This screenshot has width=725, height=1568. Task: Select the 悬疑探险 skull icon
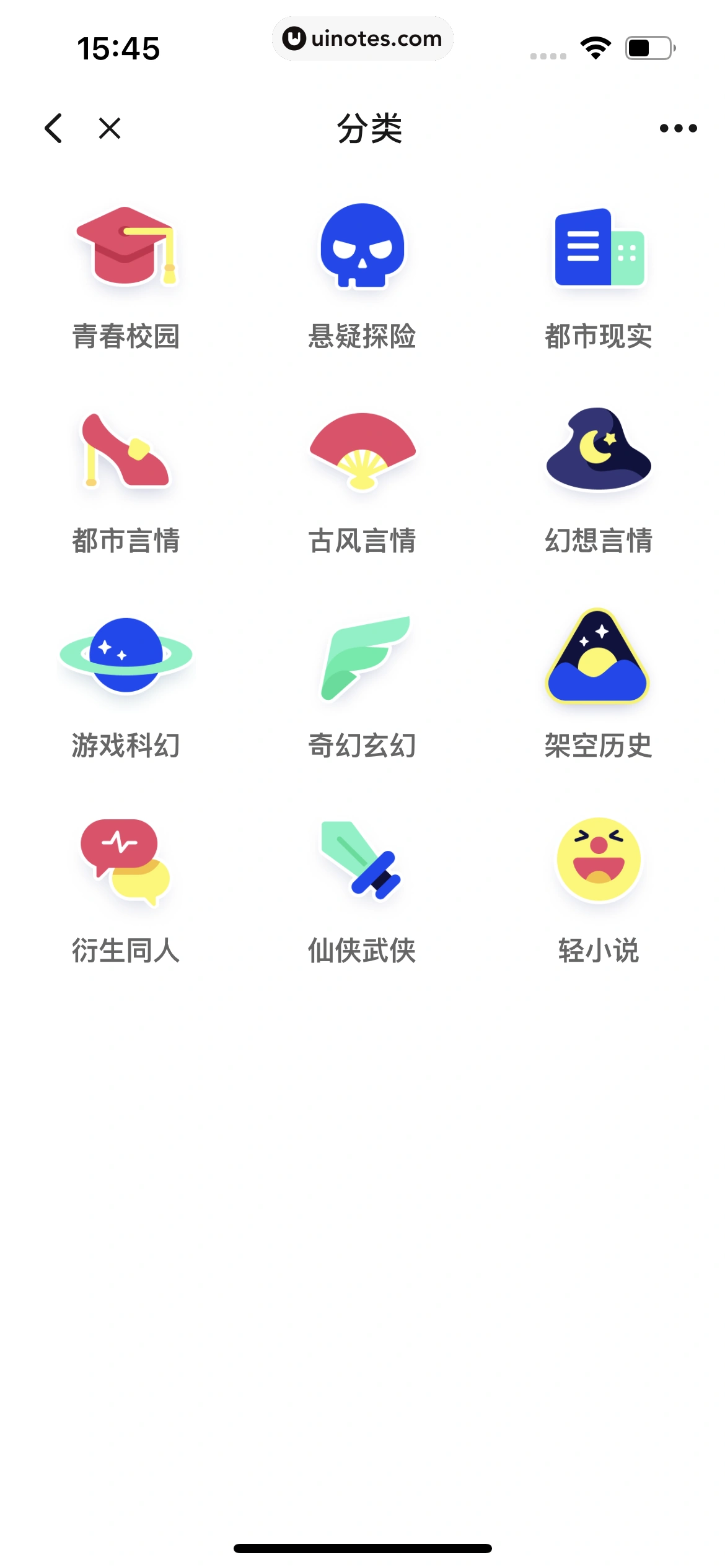click(362, 248)
